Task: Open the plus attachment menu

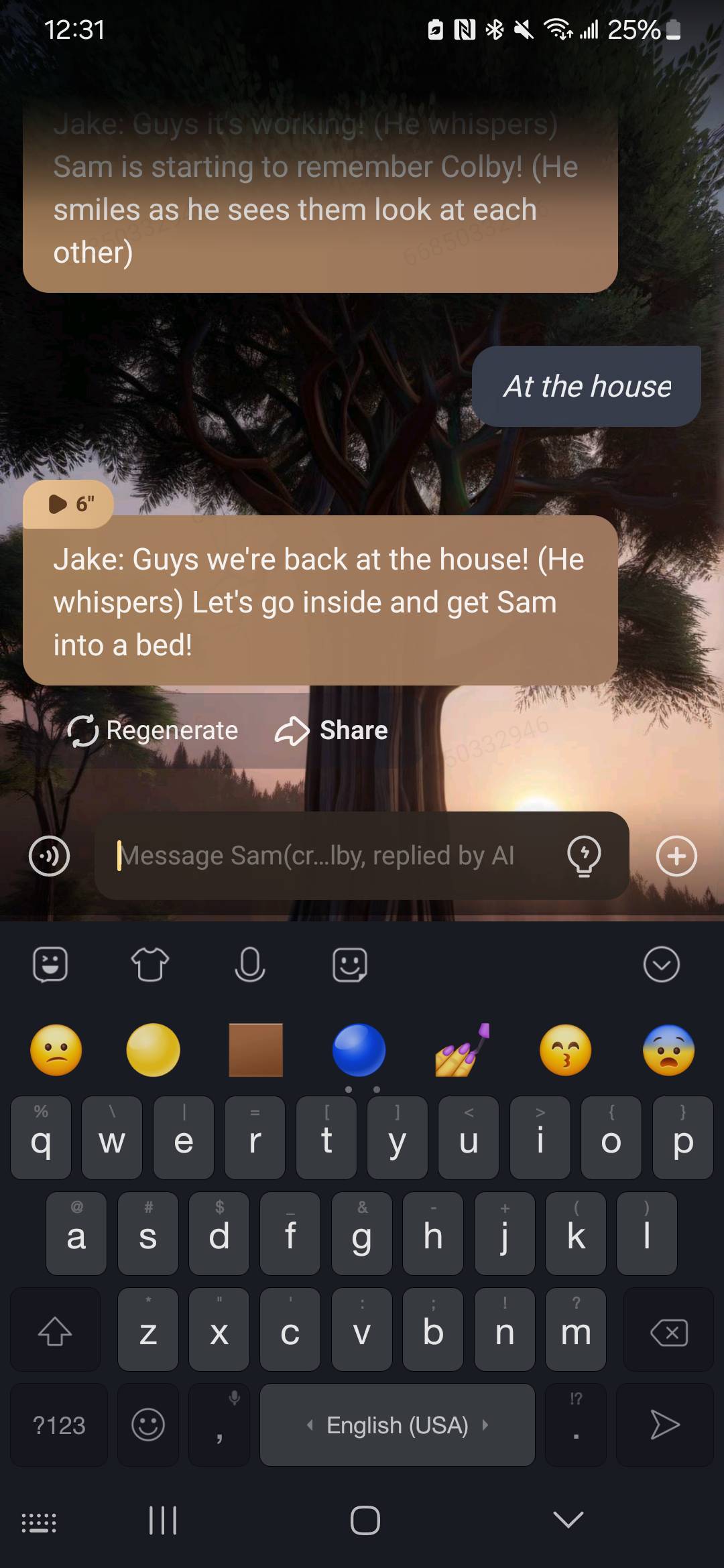Action: 676,856
